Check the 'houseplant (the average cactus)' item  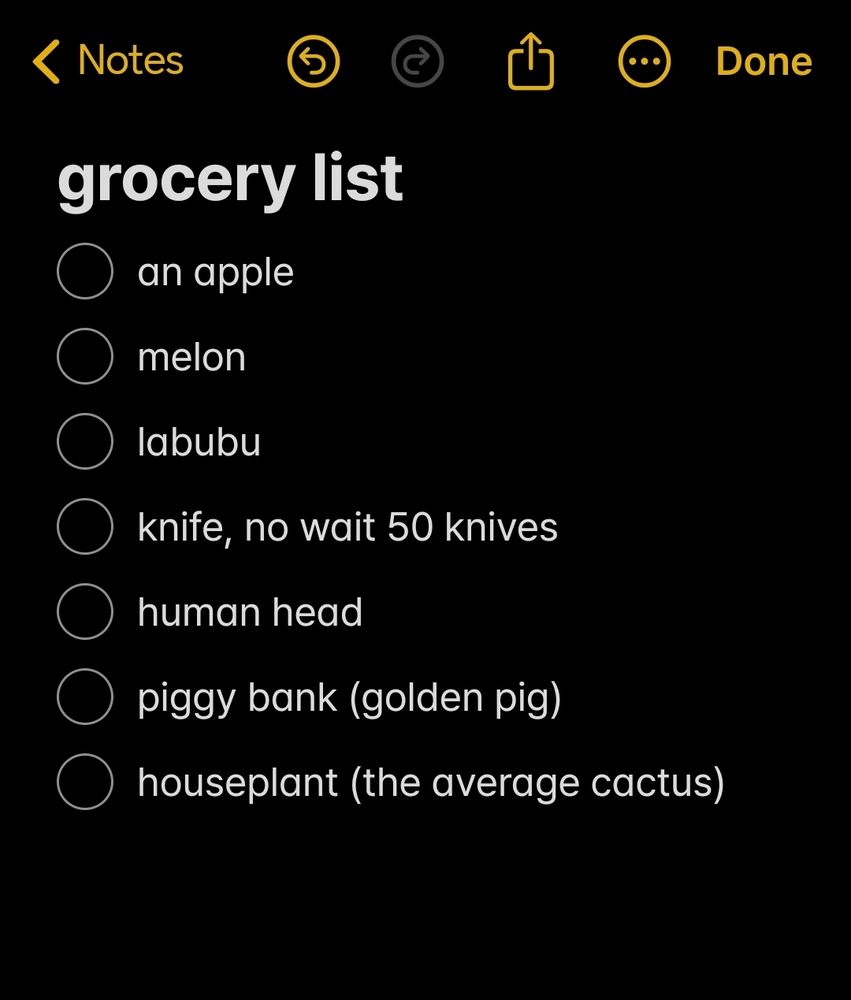tap(85, 782)
